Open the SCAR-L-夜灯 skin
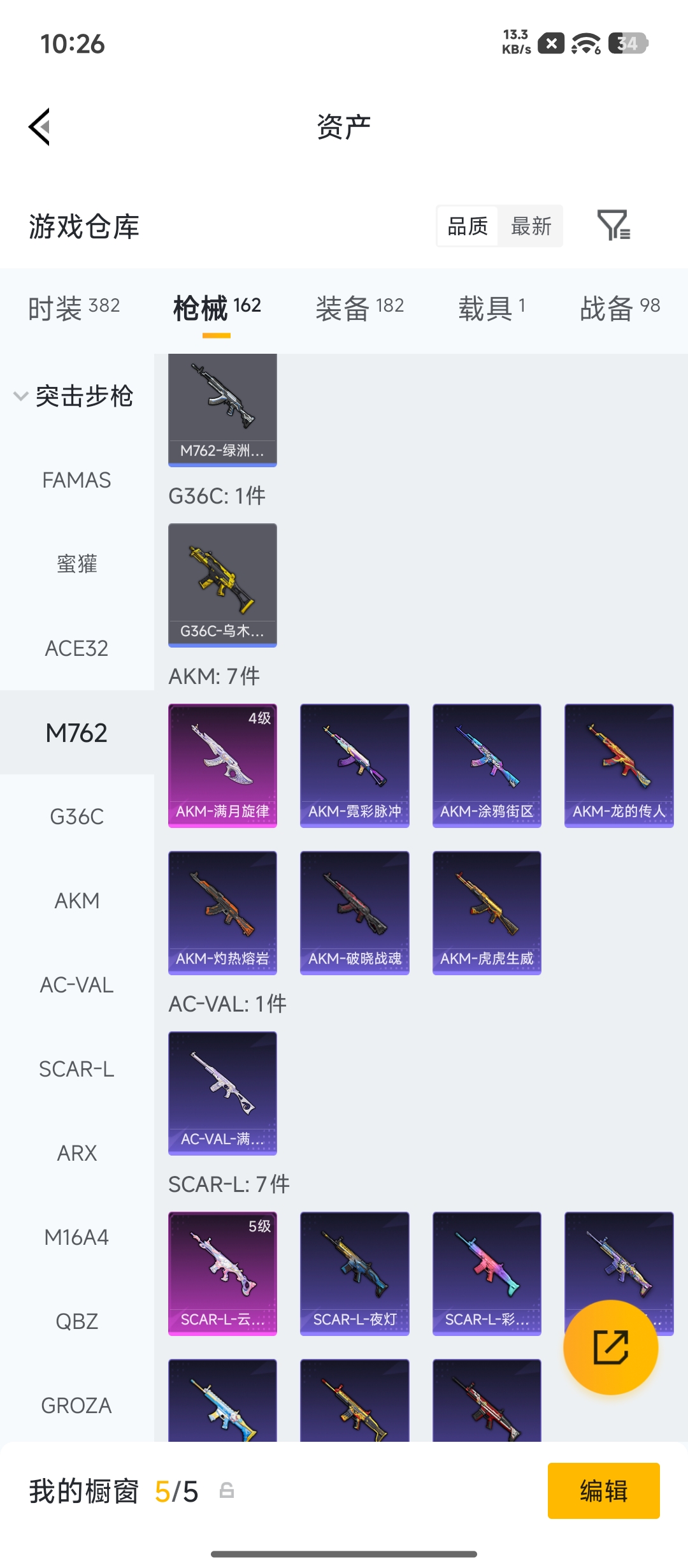 click(355, 1274)
